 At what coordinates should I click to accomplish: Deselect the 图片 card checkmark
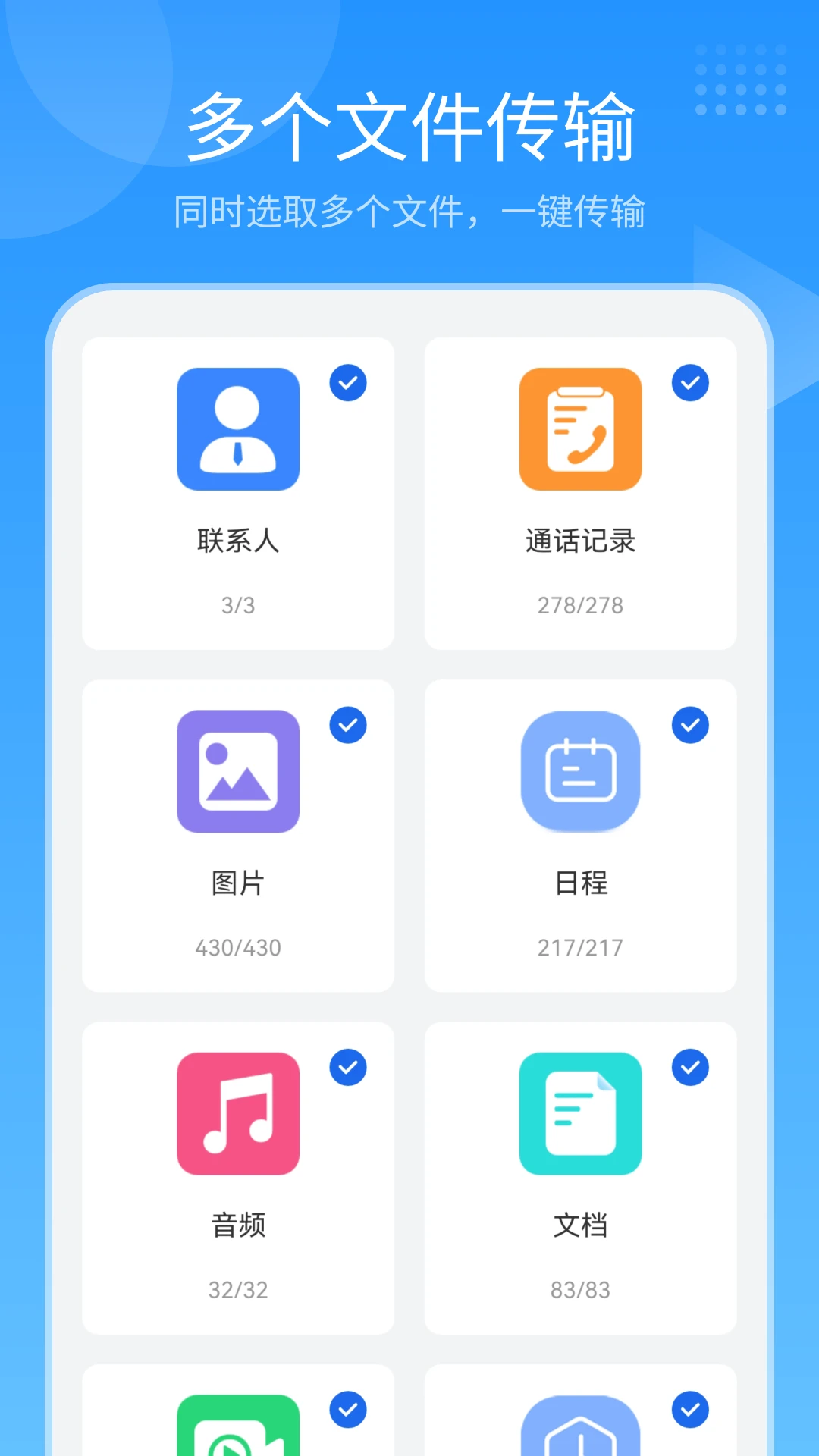click(x=347, y=725)
